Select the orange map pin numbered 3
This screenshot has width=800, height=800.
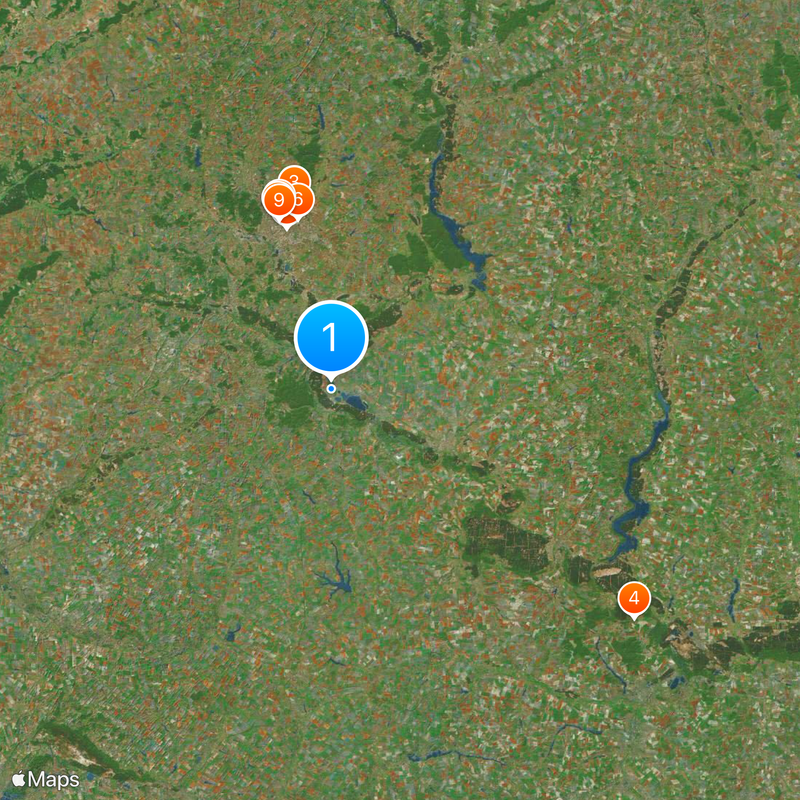[293, 177]
